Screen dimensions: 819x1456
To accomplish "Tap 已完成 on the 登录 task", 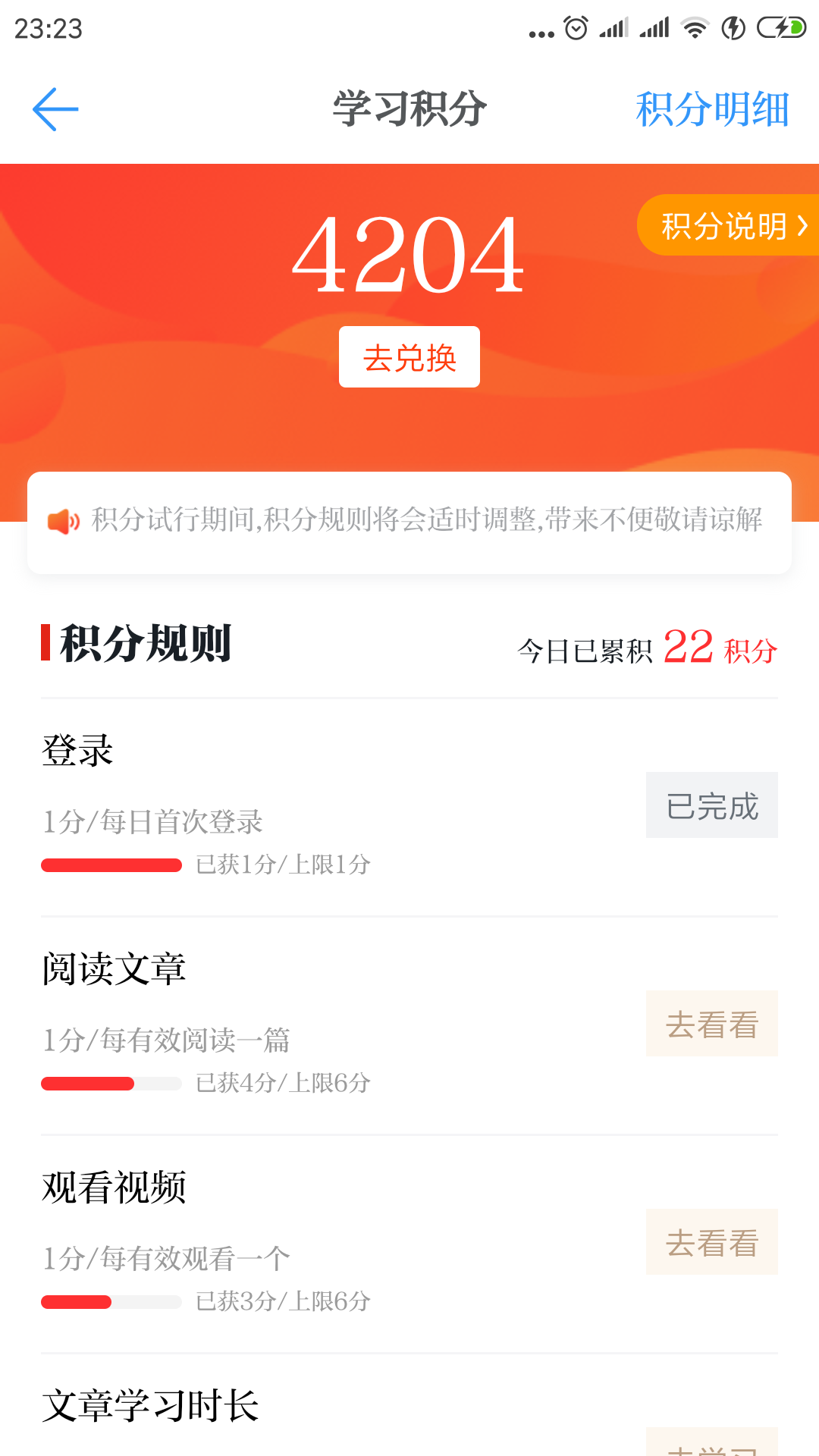I will tap(711, 805).
